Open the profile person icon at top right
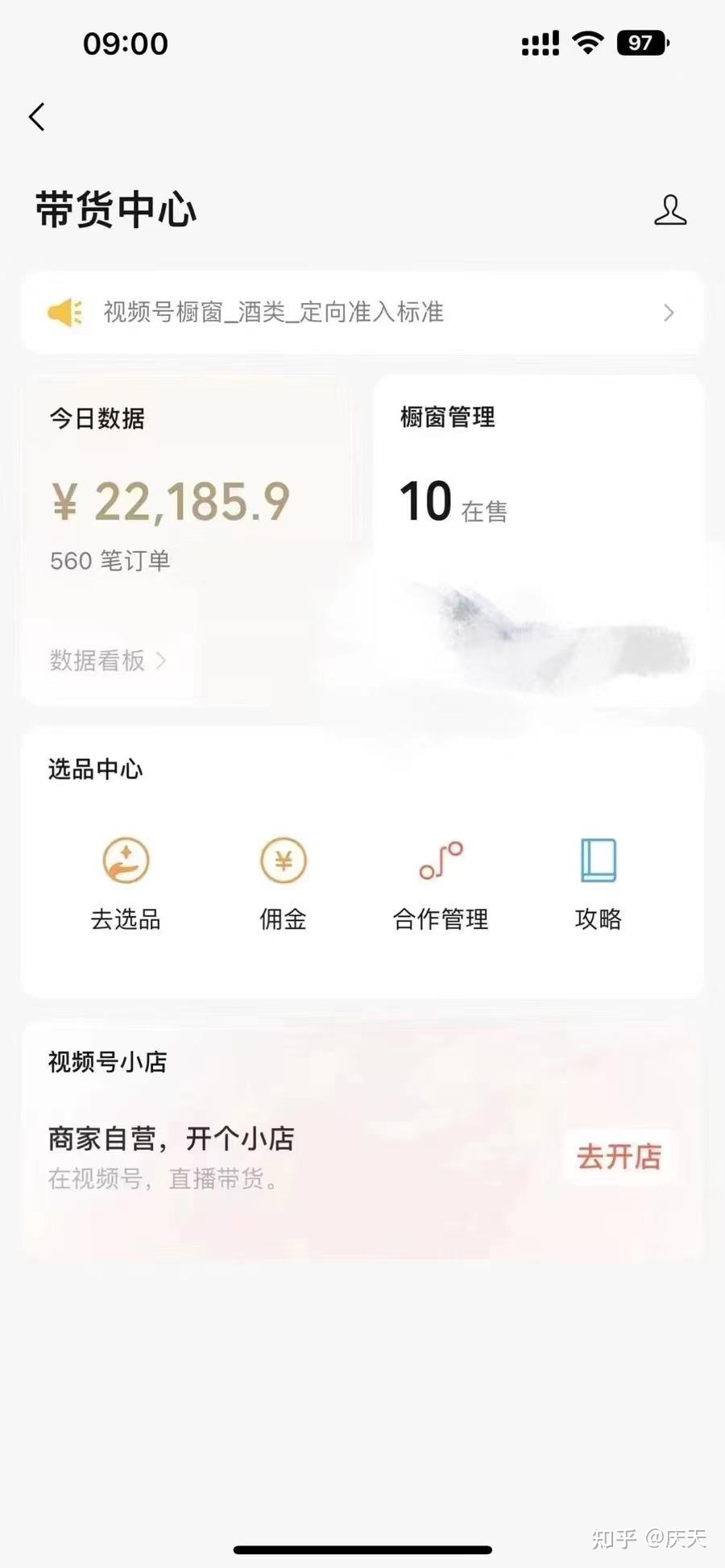The height and width of the screenshot is (1568, 725). click(x=669, y=211)
